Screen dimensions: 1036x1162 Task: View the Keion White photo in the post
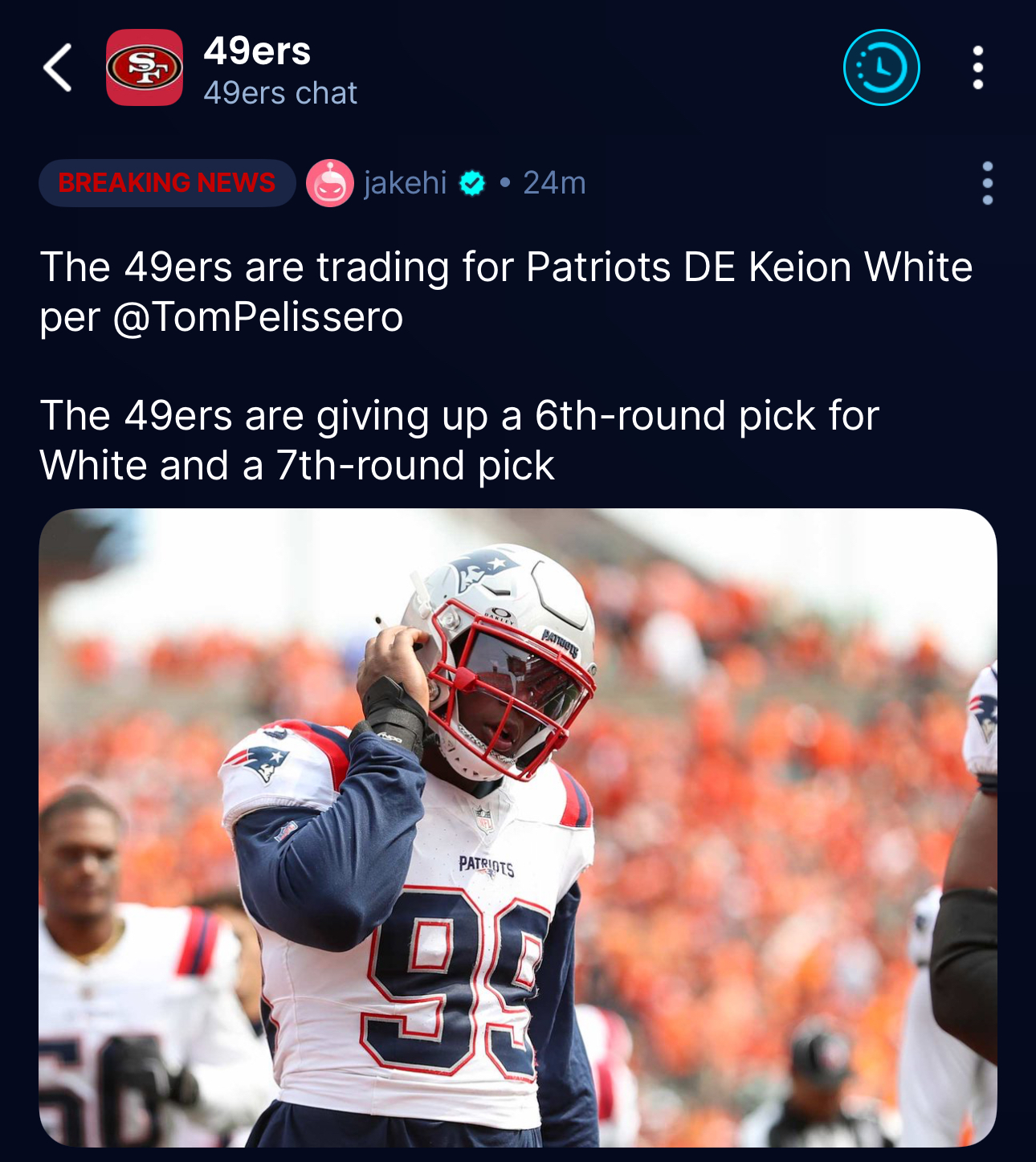(x=518, y=827)
